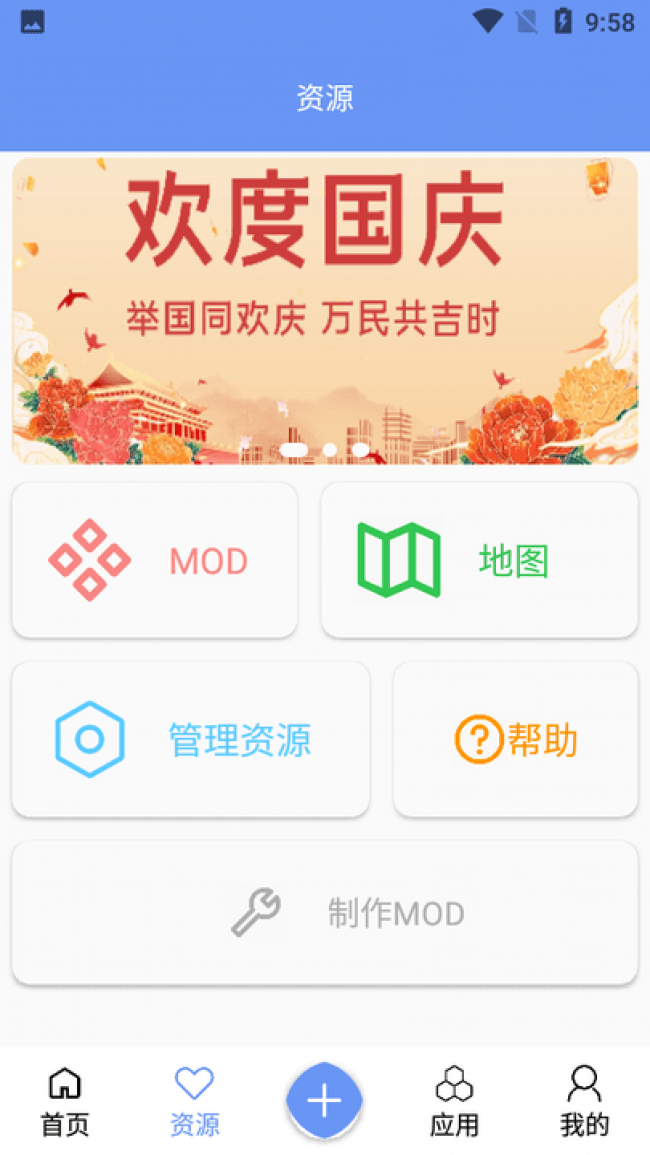Go to 管理资源 resource management
This screenshot has width=650, height=1155.
pyautogui.click(x=190, y=740)
